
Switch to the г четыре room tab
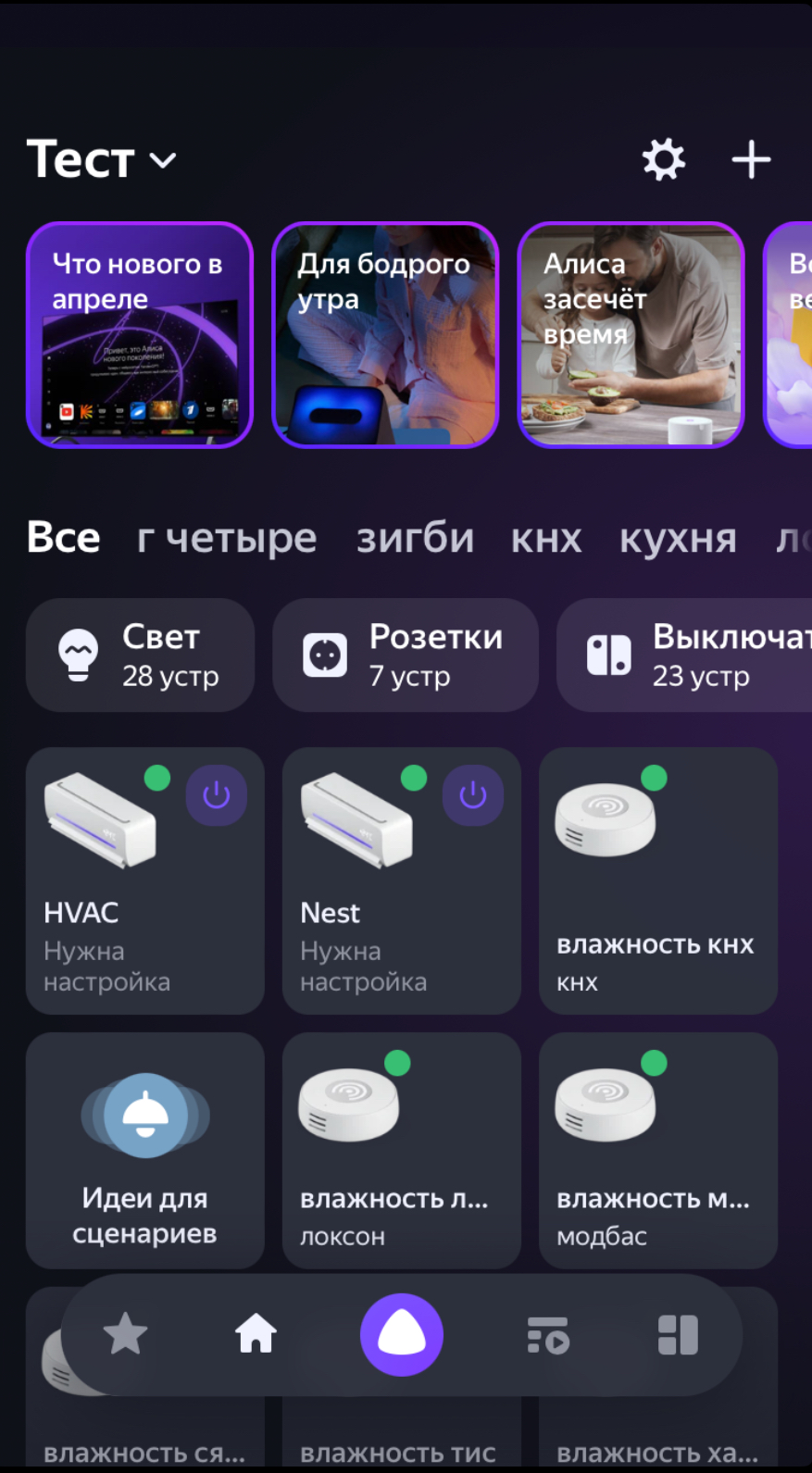[x=227, y=538]
